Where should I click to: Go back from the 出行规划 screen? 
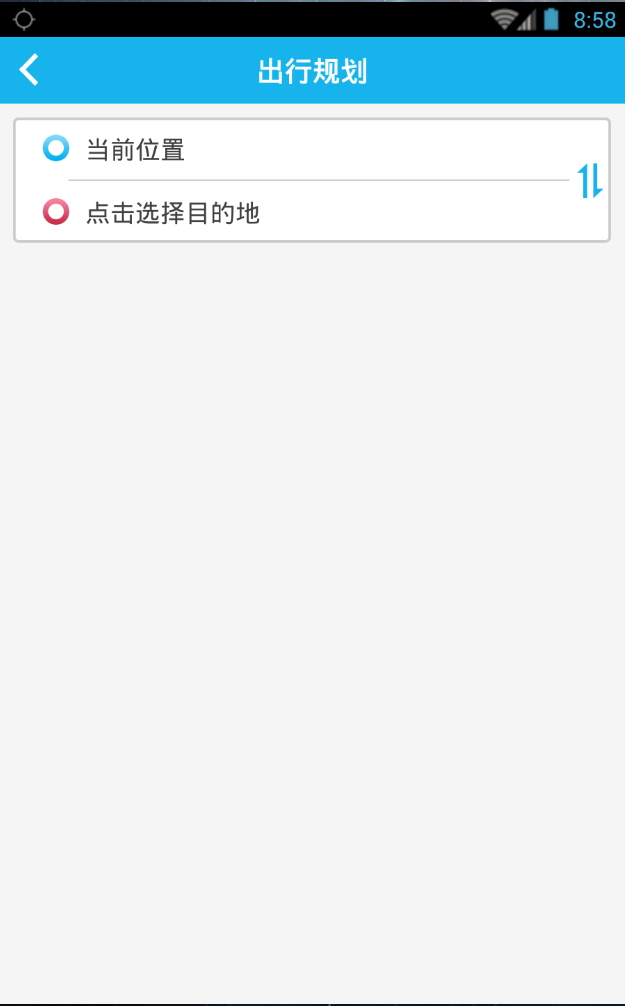pos(30,70)
